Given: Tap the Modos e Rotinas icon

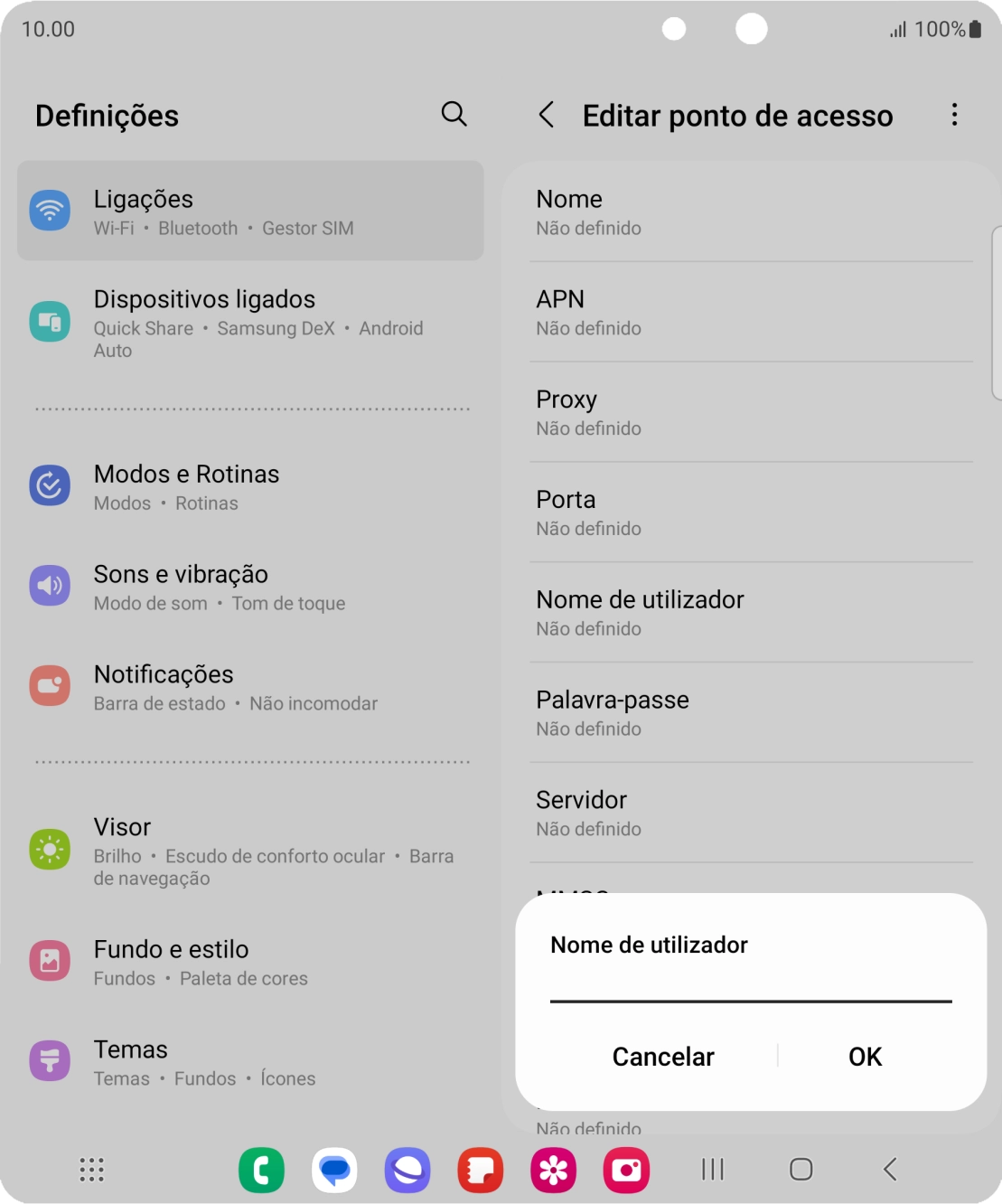Looking at the screenshot, I should (51, 485).
